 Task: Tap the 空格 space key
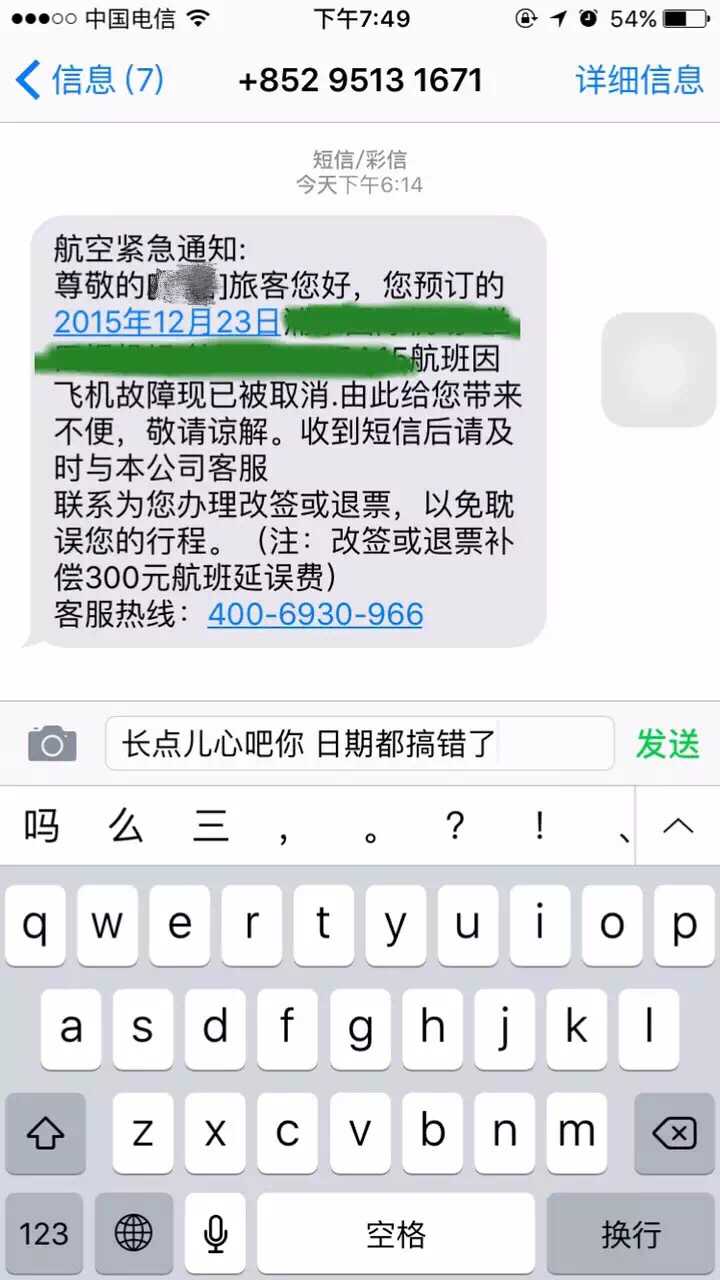[x=396, y=1232]
